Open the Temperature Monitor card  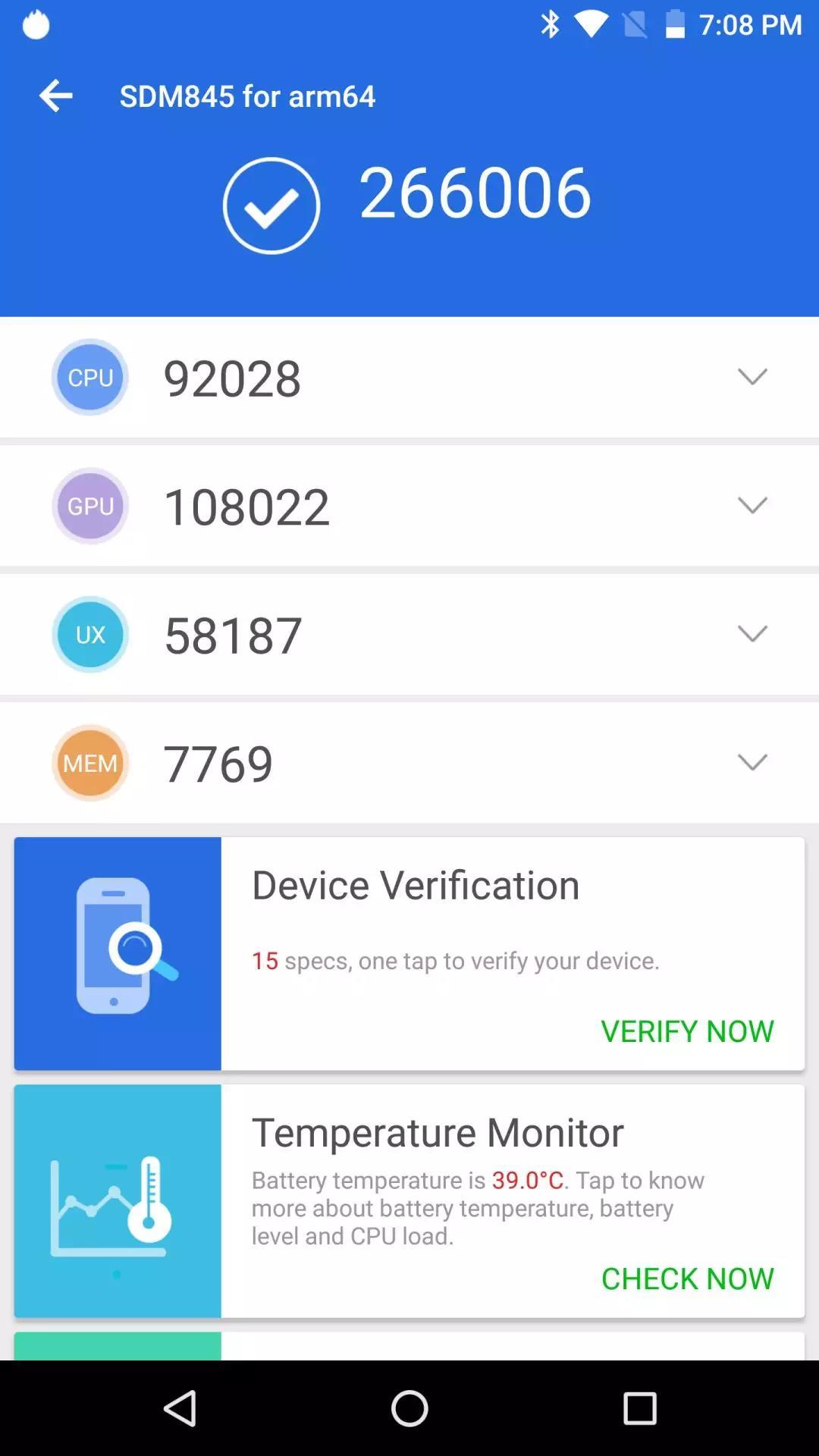pyautogui.click(x=437, y=1132)
